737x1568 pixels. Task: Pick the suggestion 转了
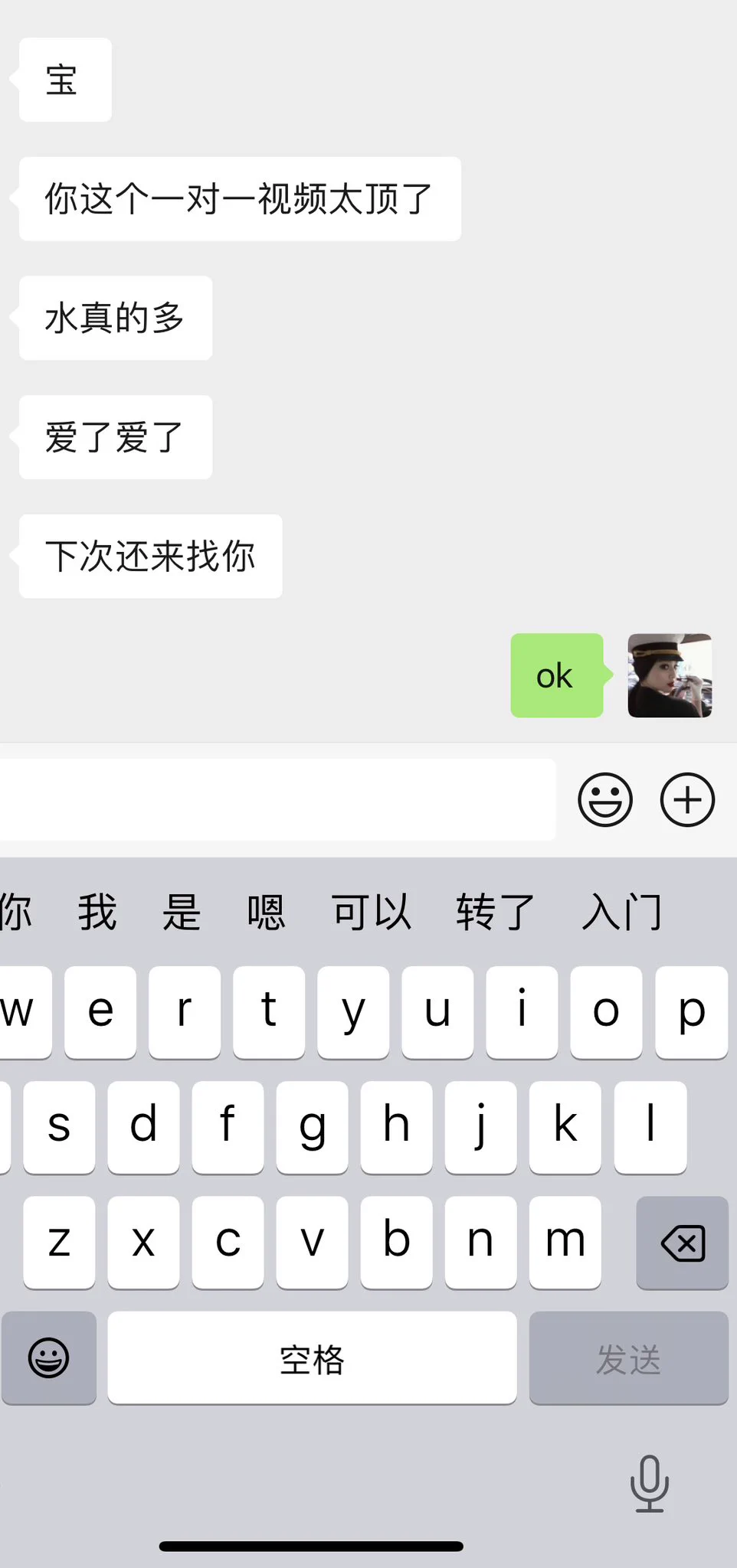[x=495, y=912]
